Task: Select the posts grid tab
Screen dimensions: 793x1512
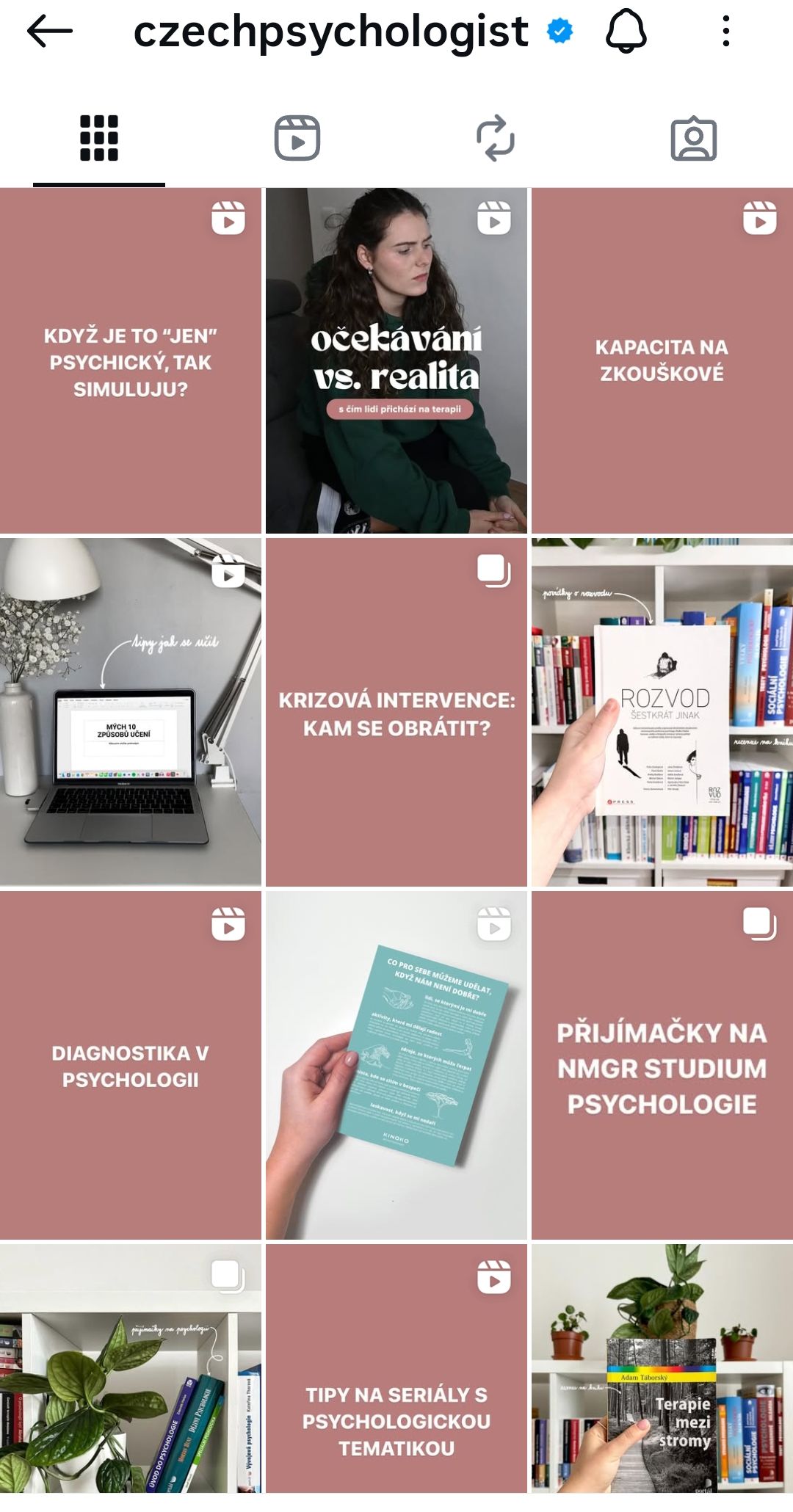Action: pos(99,138)
